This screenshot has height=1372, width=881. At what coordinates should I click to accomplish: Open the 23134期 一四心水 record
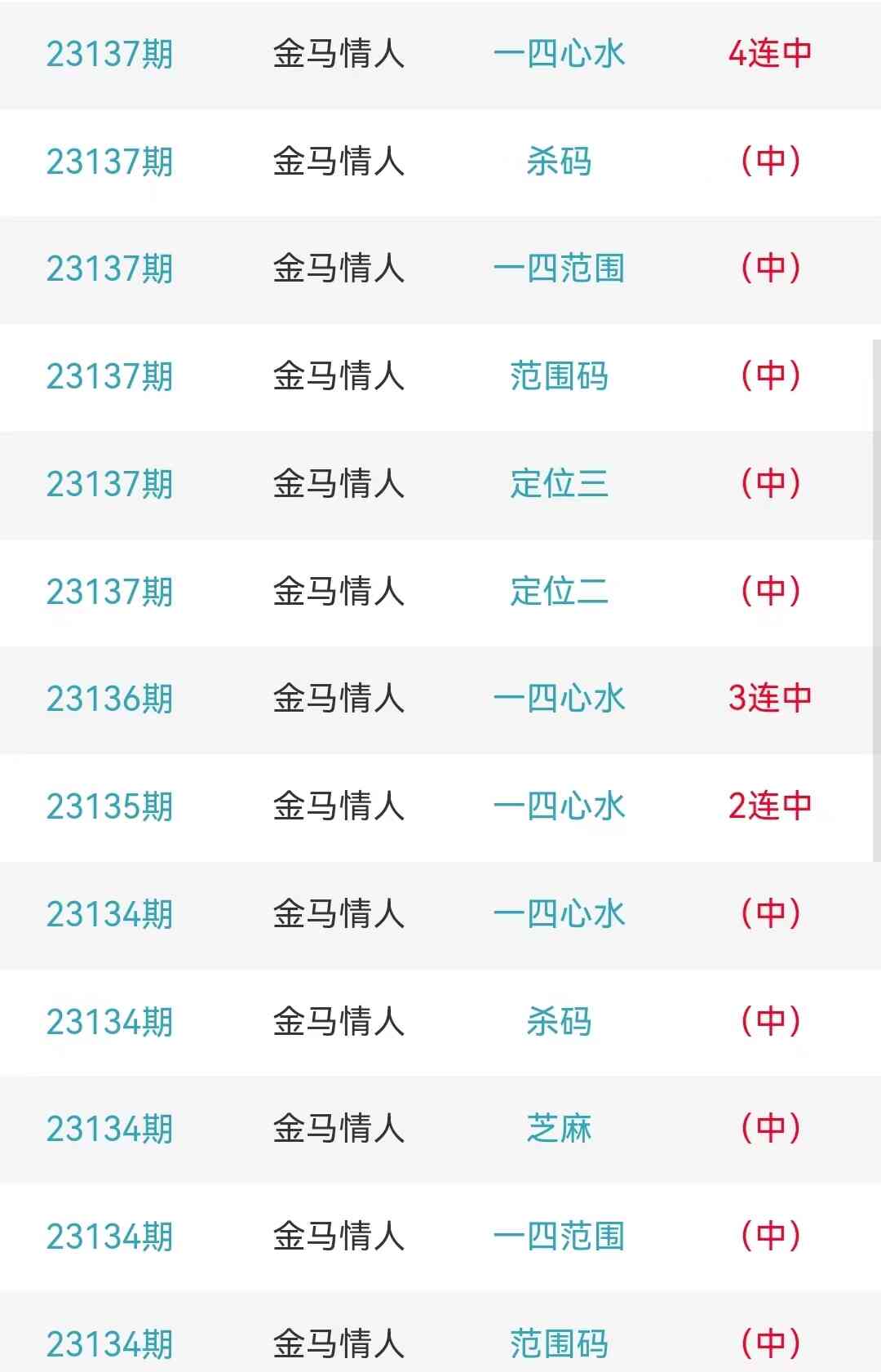coord(559,914)
